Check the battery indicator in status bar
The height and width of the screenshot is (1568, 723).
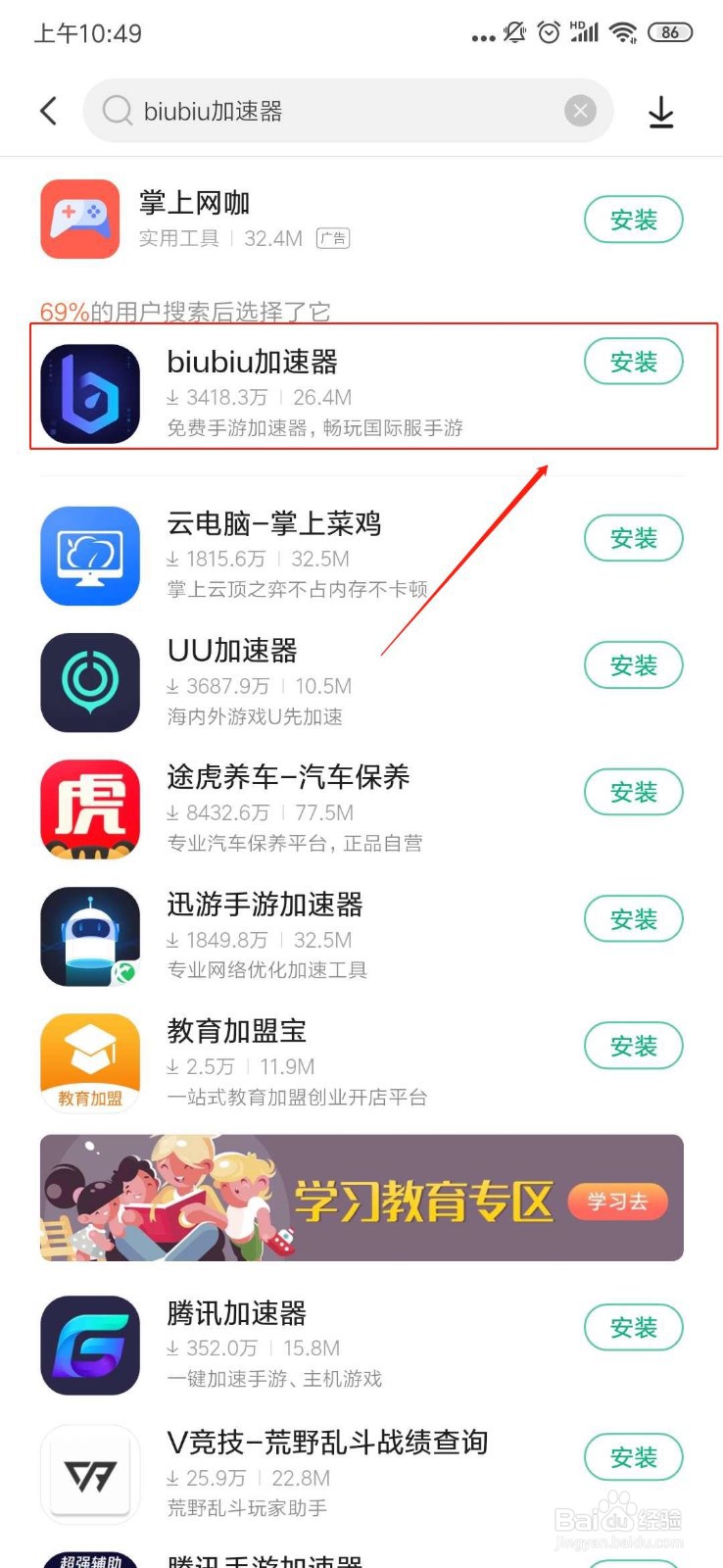(672, 31)
